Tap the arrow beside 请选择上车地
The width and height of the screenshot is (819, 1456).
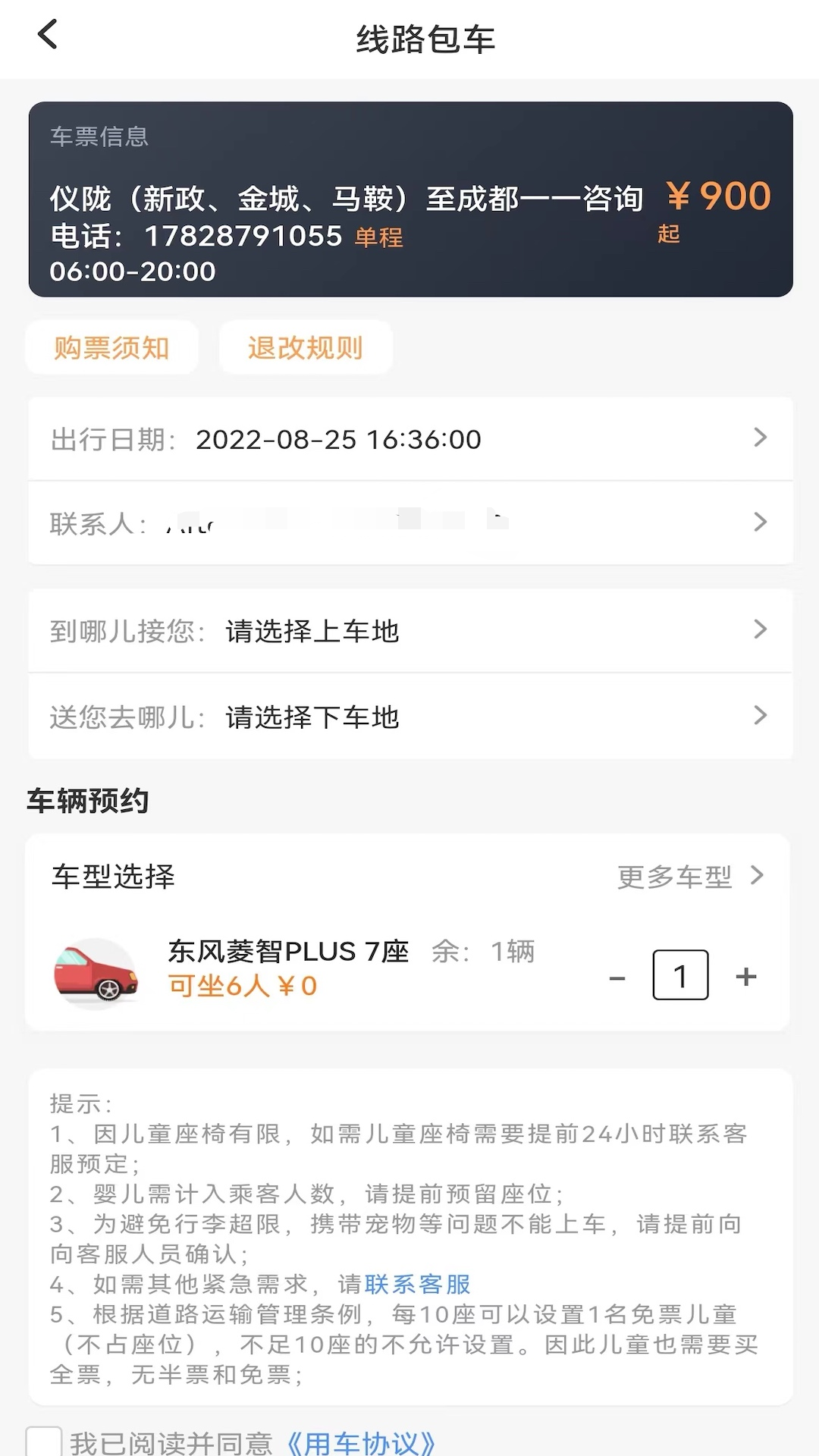point(761,629)
